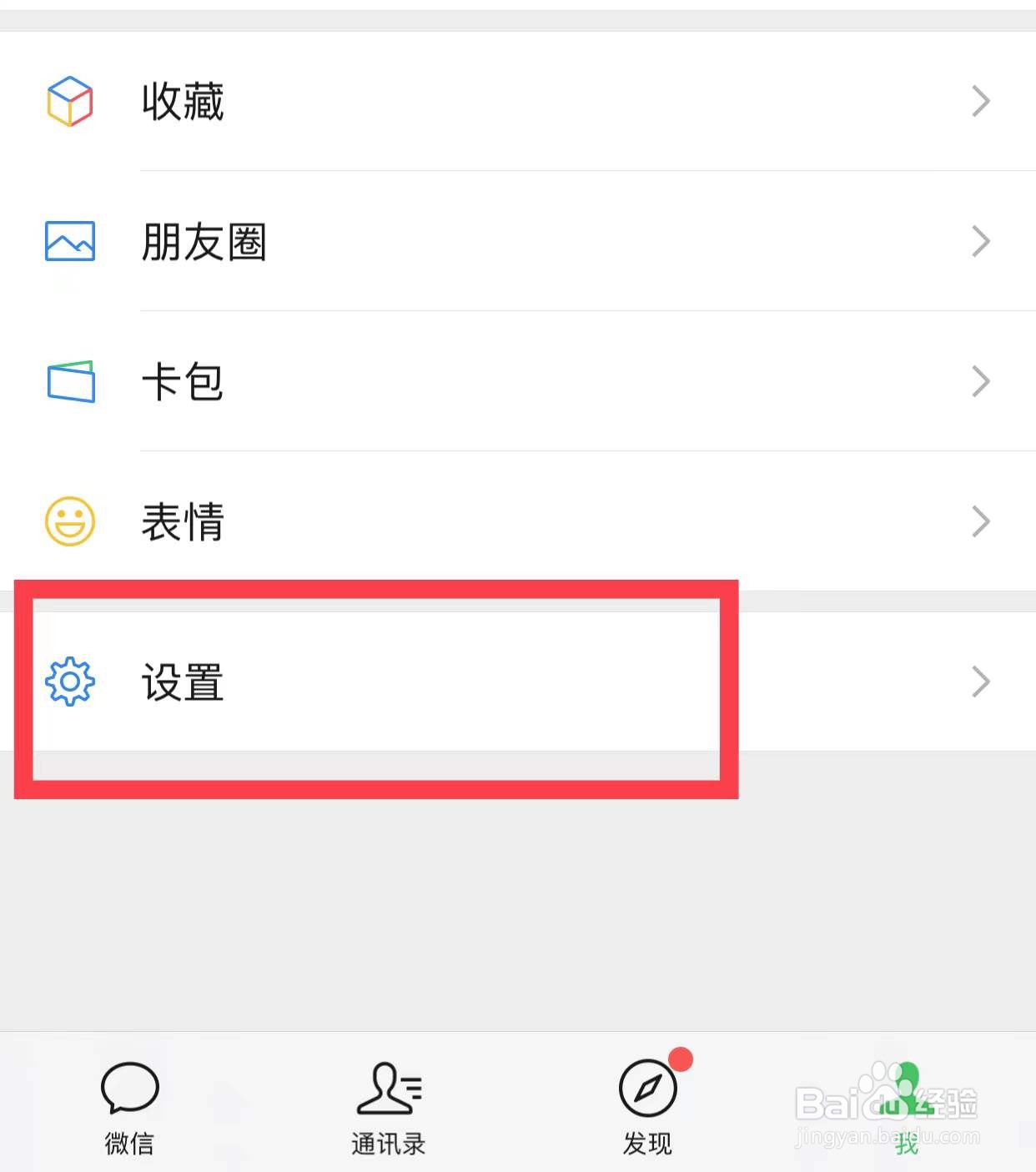Expand the 收藏 row chevron
This screenshot has height=1172, width=1036.
click(981, 100)
